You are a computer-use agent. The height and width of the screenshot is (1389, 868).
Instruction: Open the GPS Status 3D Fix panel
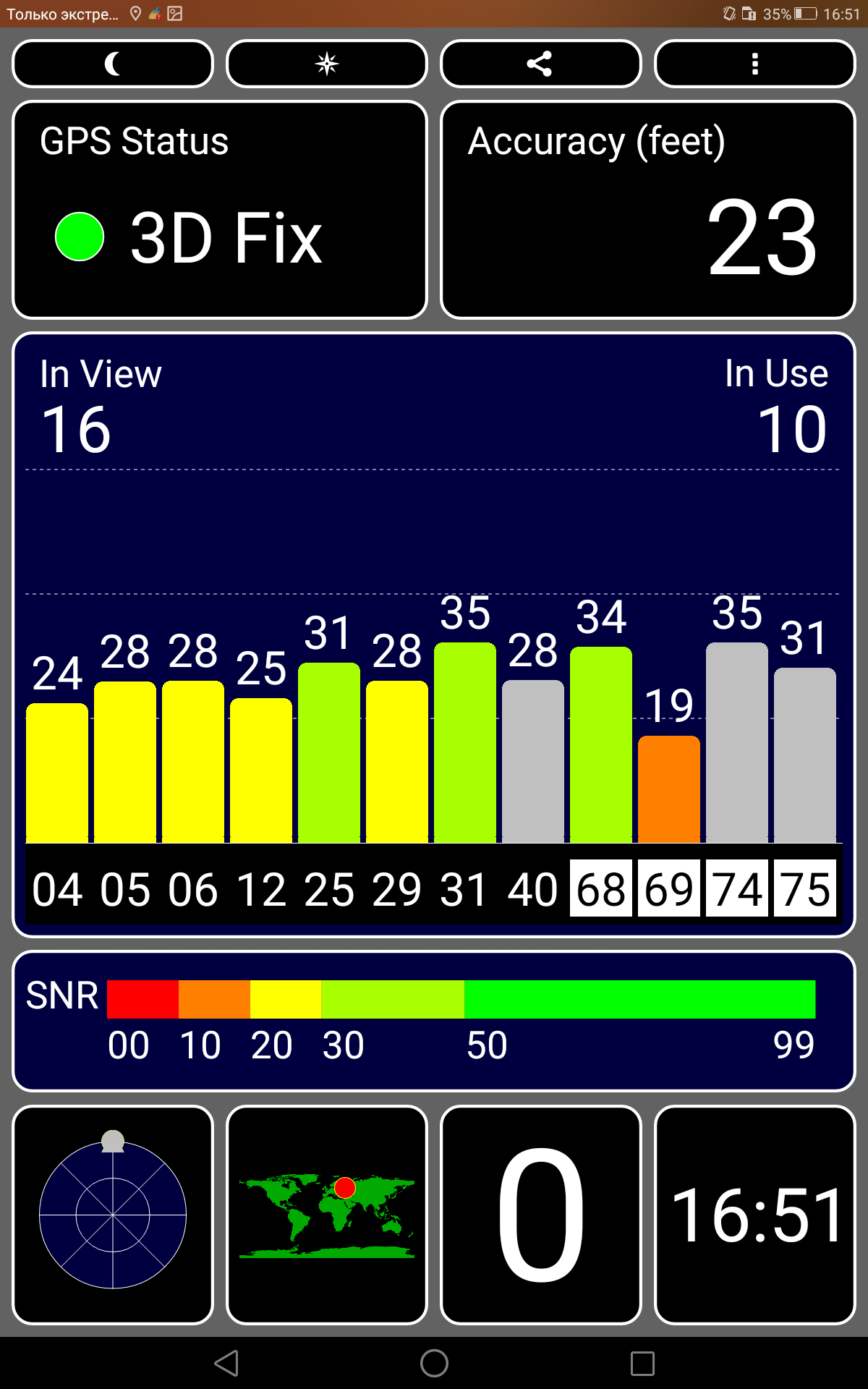220,210
